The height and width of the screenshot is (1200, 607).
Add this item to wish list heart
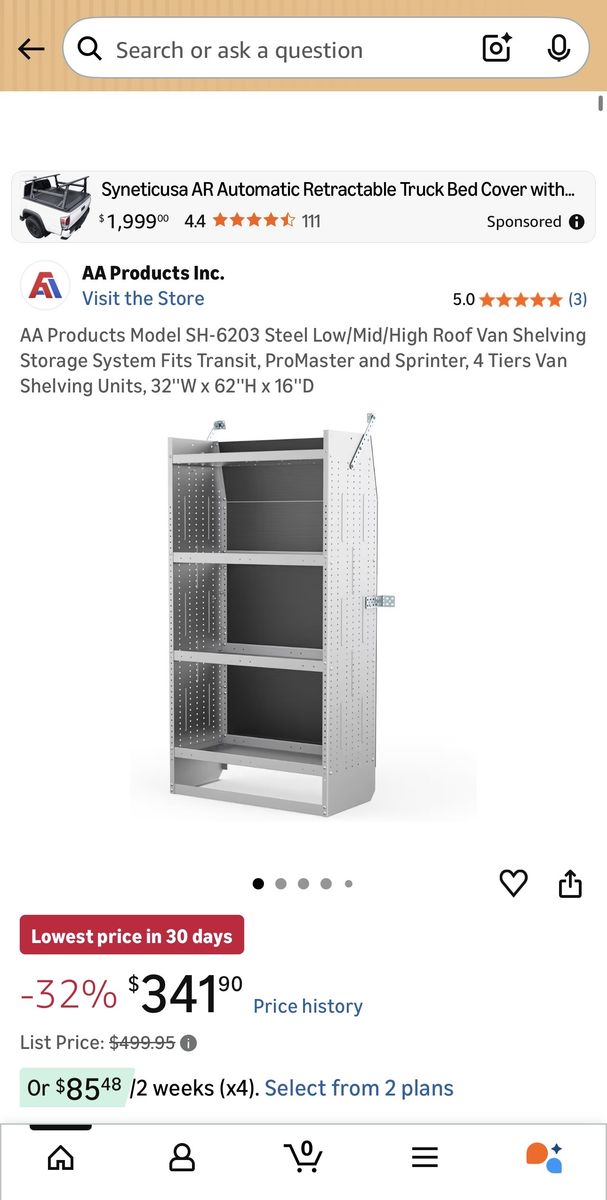pos(513,883)
